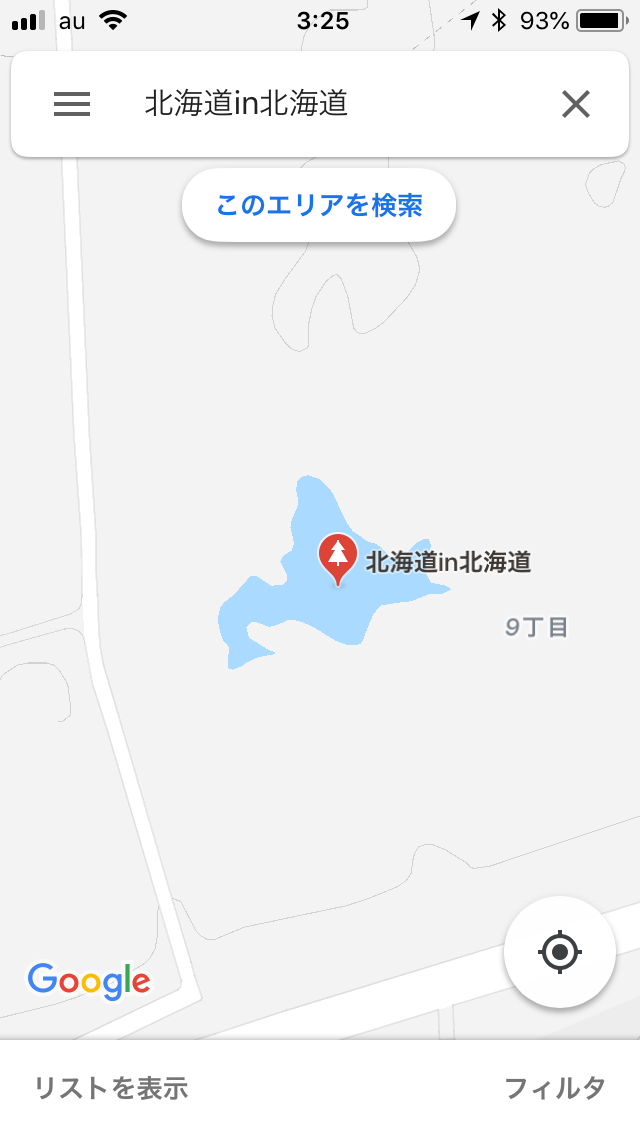Center the map on my location
Viewport: 640px width, 1136px height.
pyautogui.click(x=559, y=951)
